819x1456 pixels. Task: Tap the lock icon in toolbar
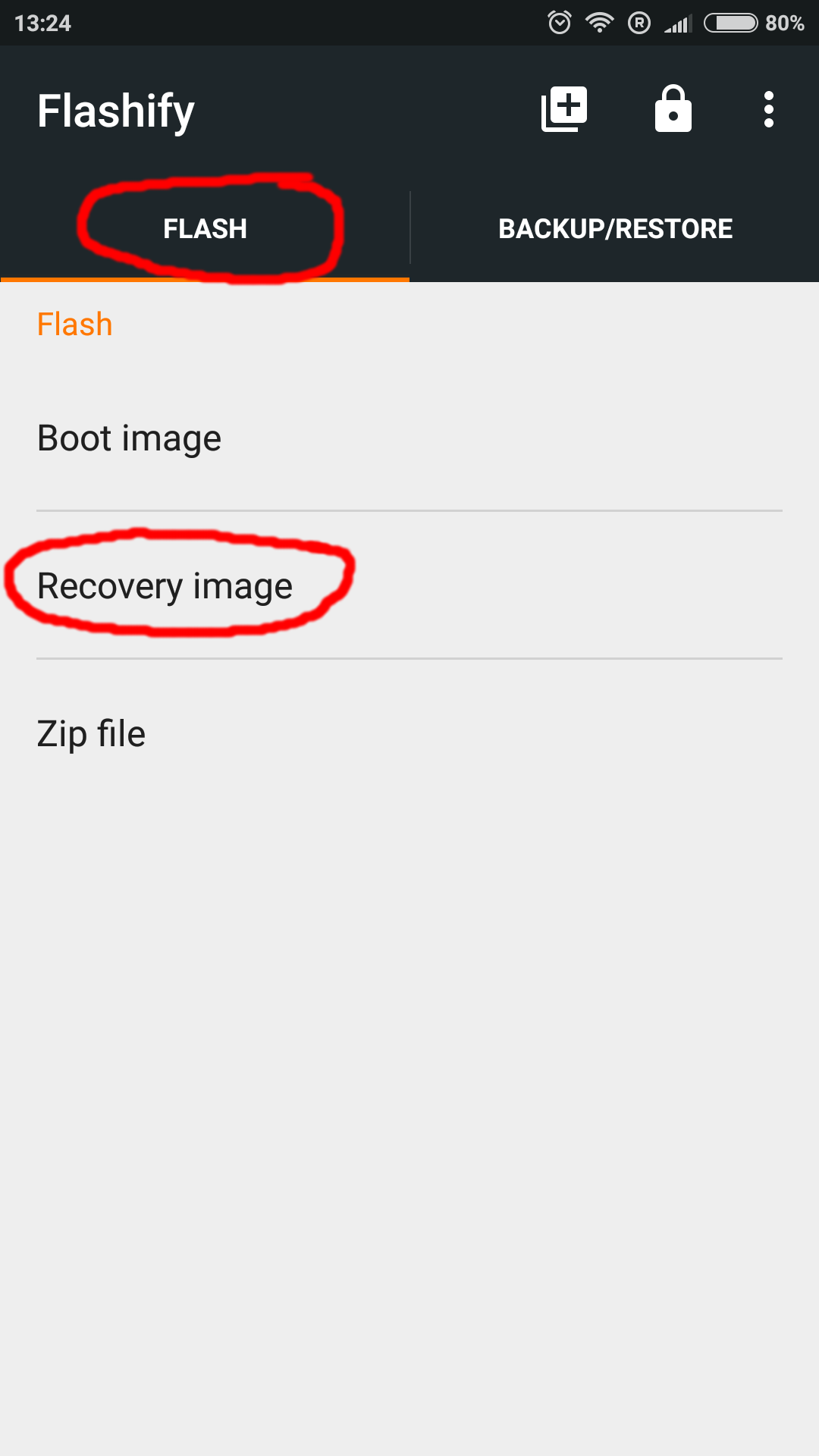673,110
